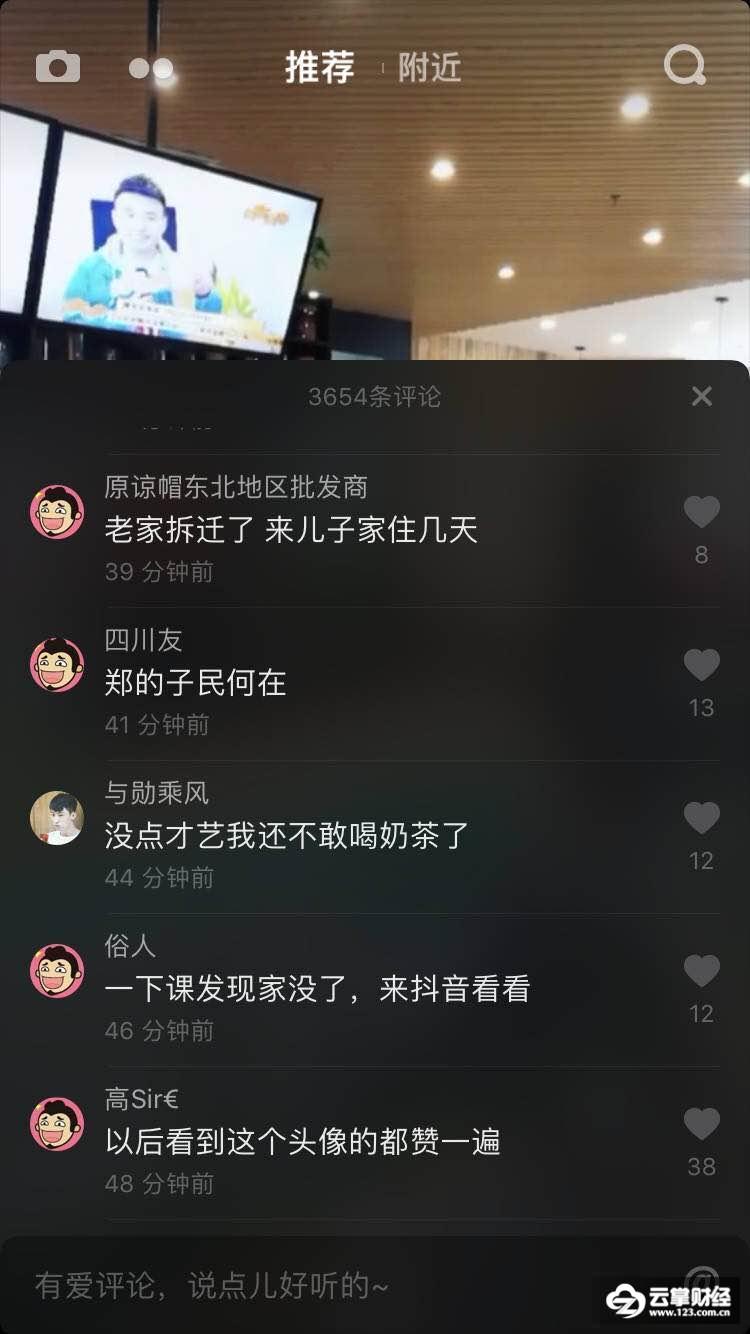This screenshot has height=1334, width=750.
Task: Close the 3654条评论 comments panel
Action: pyautogui.click(x=702, y=396)
